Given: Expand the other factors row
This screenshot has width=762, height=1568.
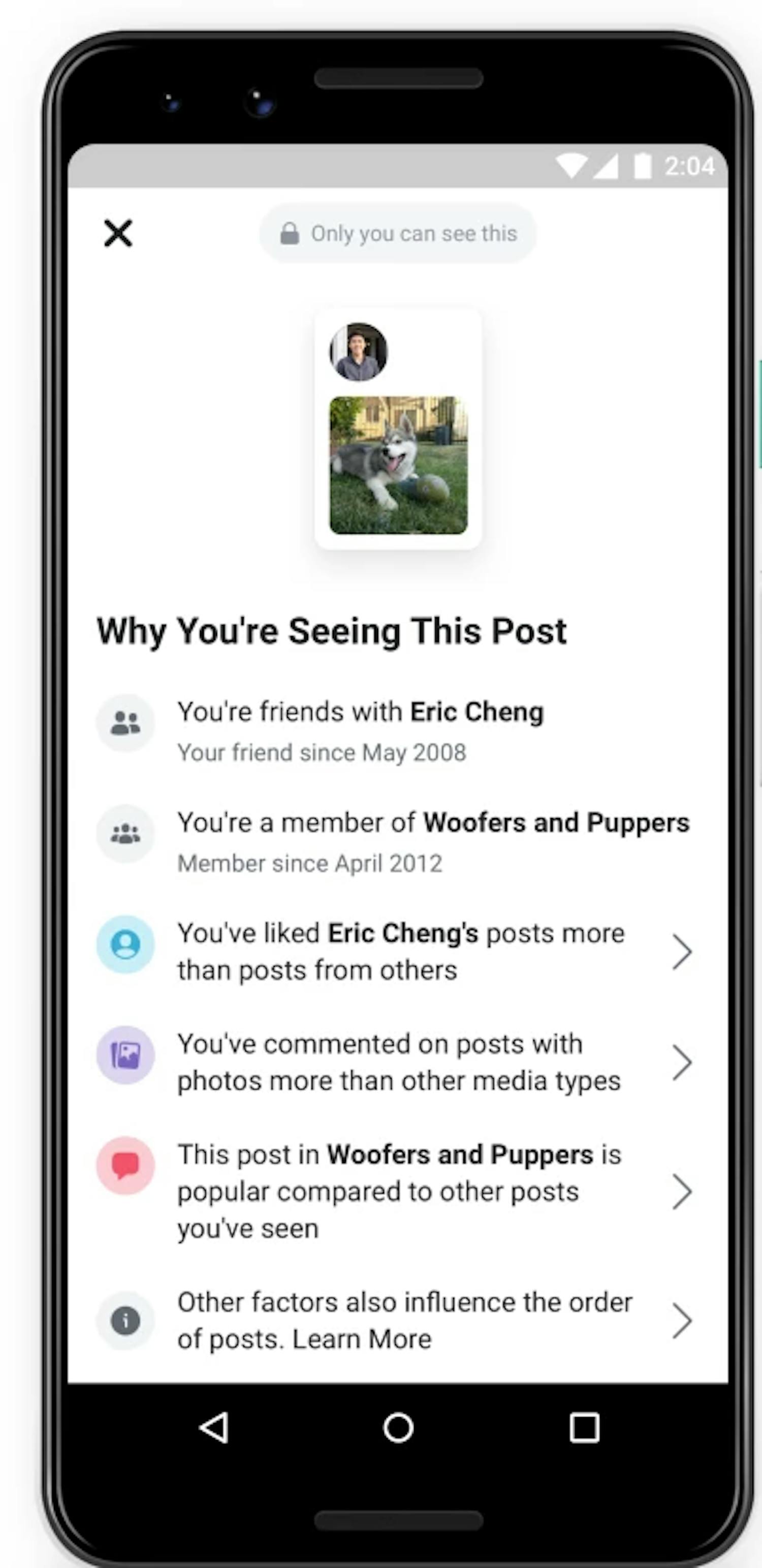Looking at the screenshot, I should coord(683,1320).
